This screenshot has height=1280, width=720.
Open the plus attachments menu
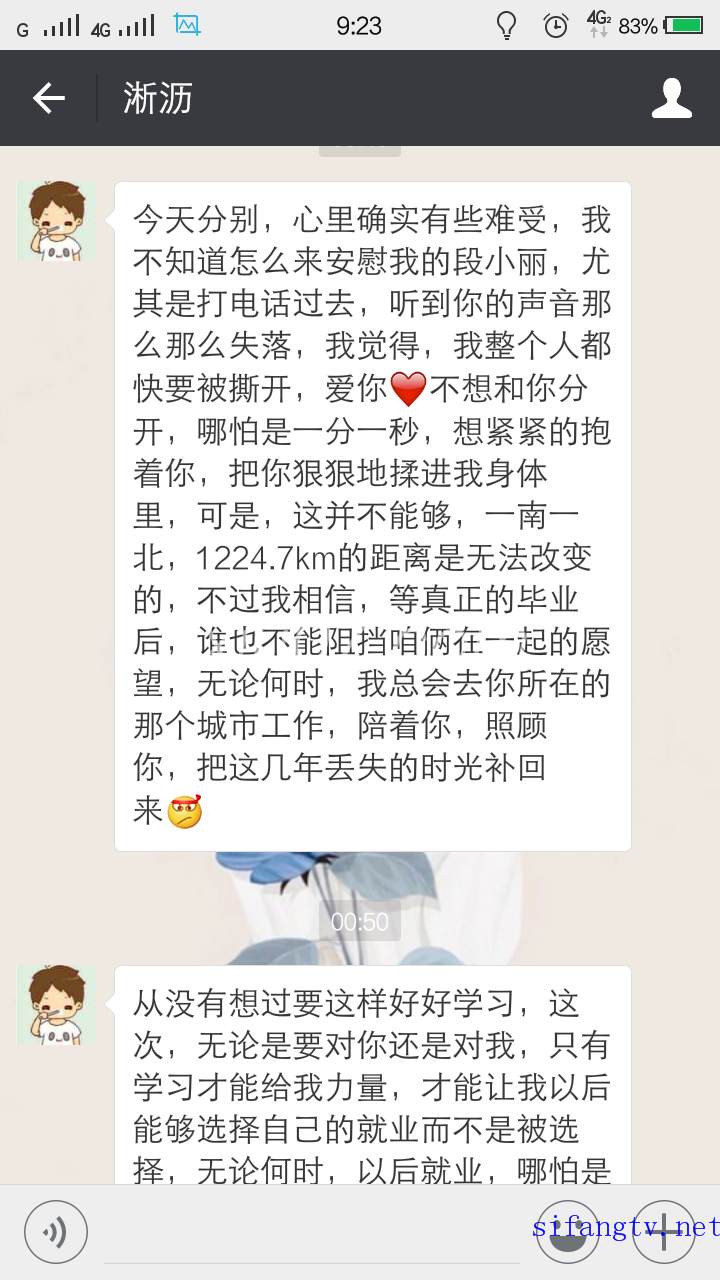coord(663,1232)
